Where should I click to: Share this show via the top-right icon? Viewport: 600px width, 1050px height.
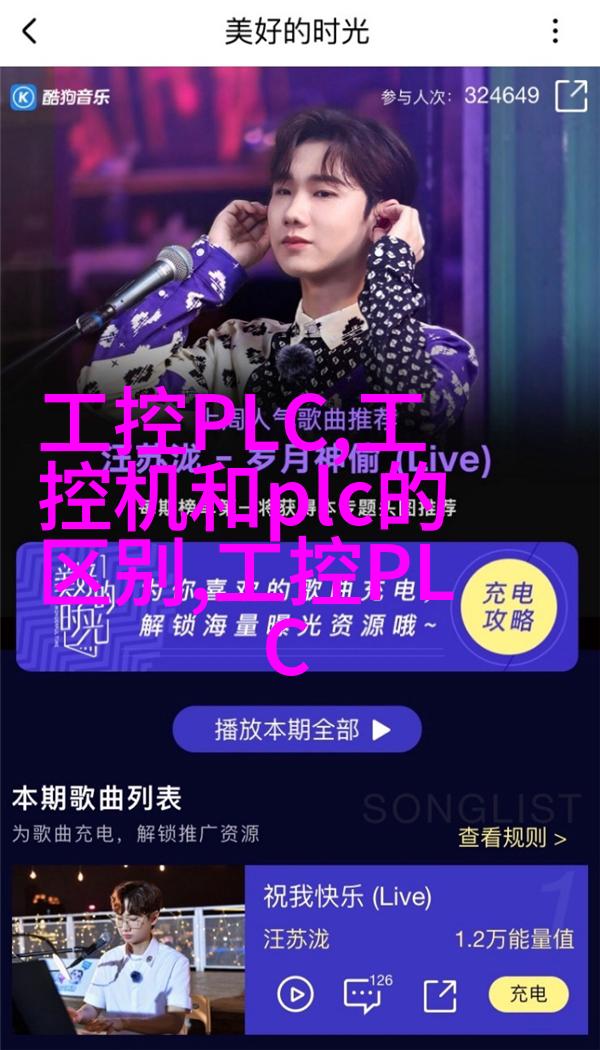(x=570, y=96)
